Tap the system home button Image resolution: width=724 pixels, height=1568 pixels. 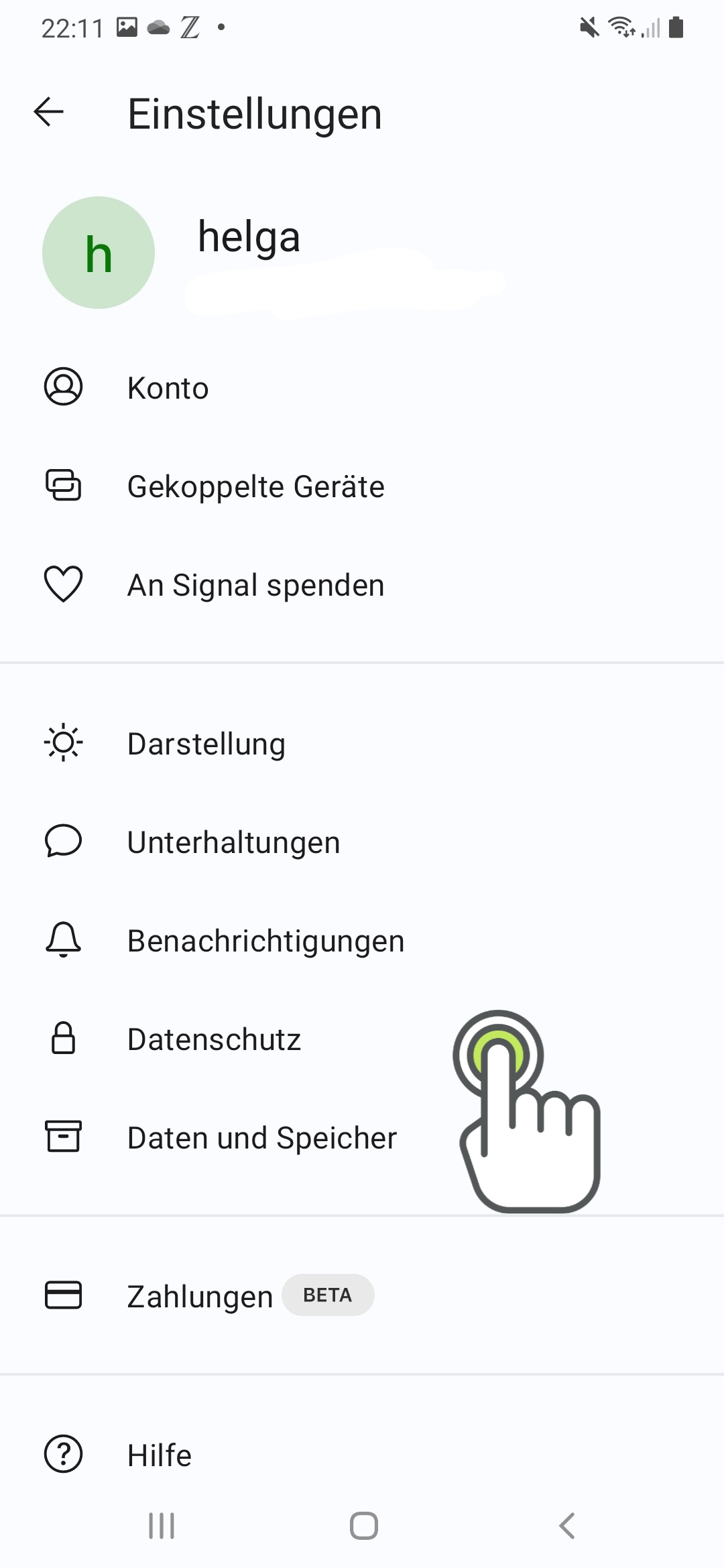[x=363, y=1526]
